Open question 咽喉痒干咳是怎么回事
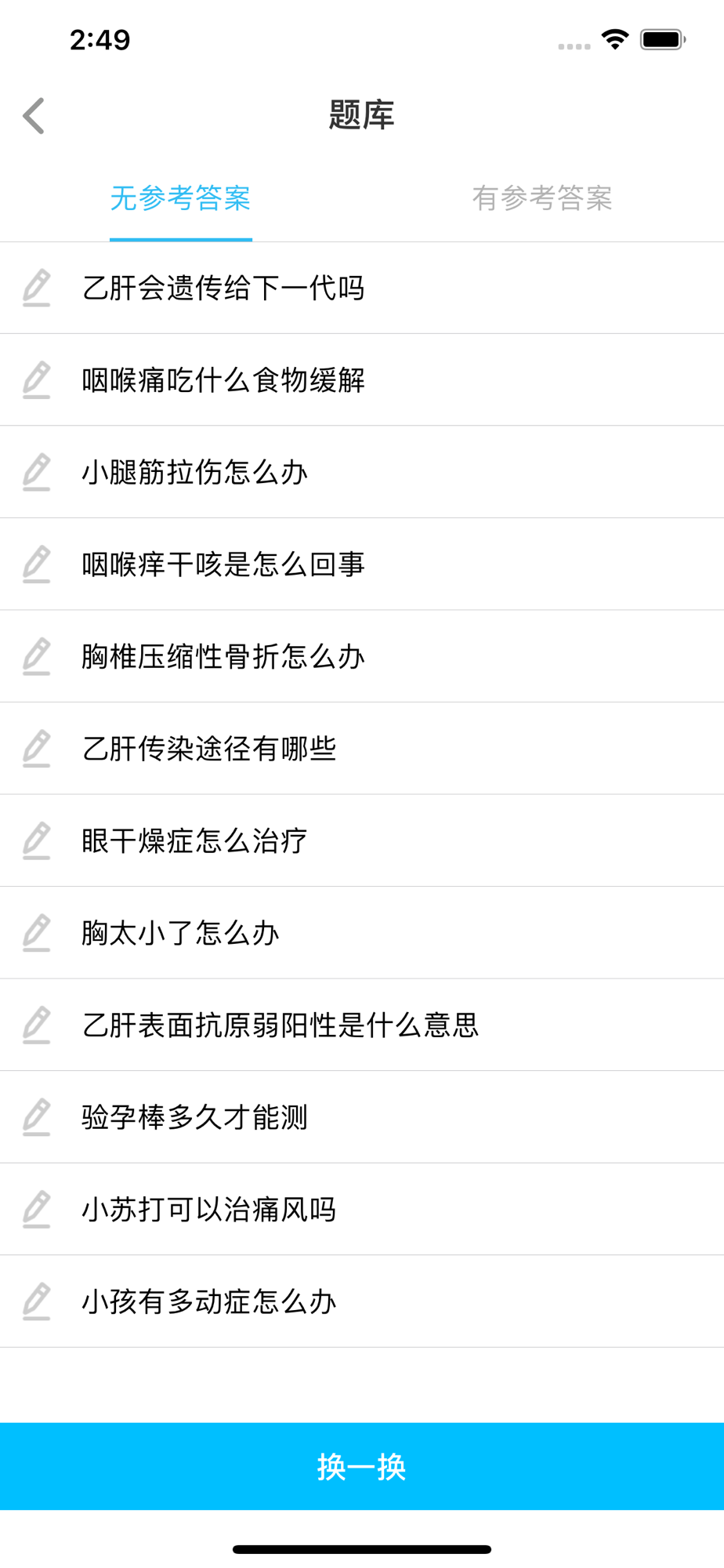The height and width of the screenshot is (1568, 724). coord(362,564)
